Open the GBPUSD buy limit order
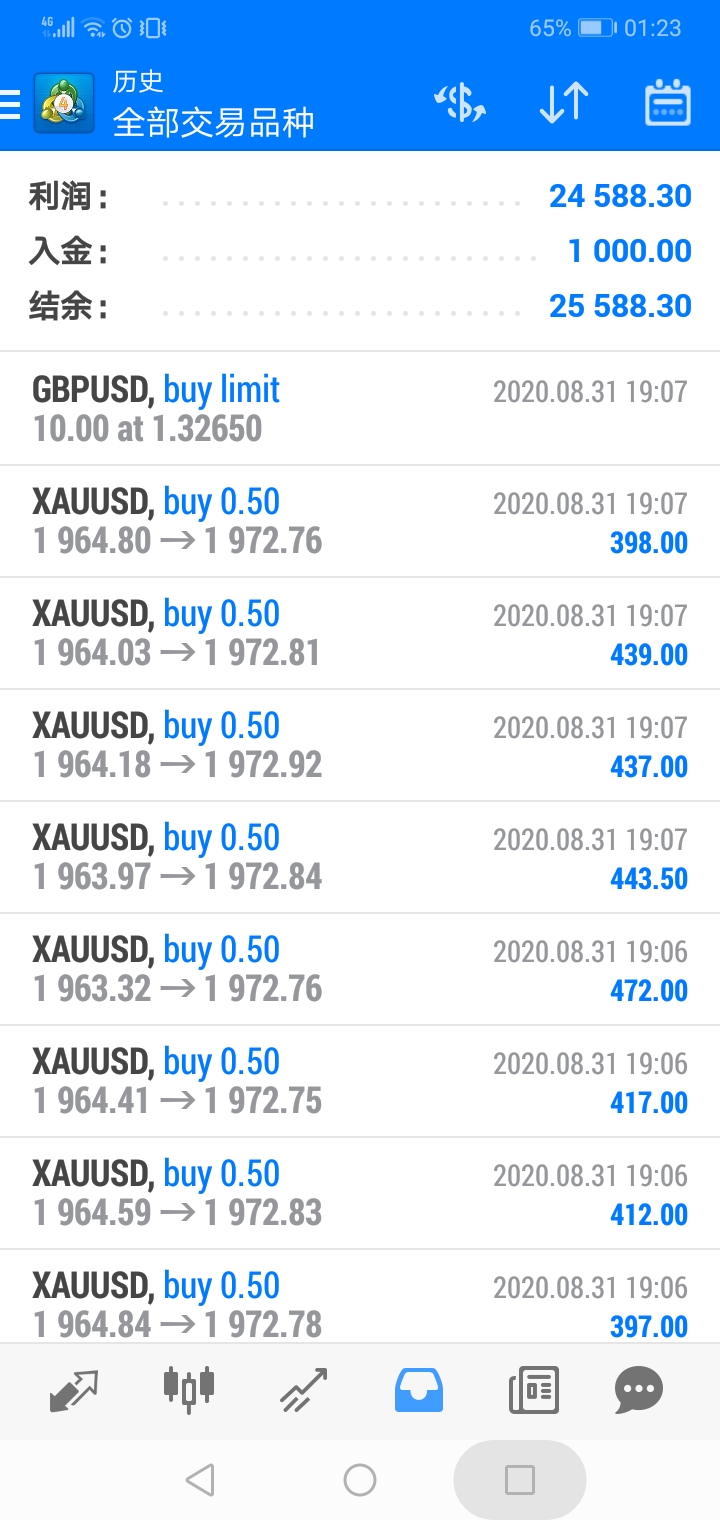Image resolution: width=720 pixels, height=1520 pixels. pos(360,409)
